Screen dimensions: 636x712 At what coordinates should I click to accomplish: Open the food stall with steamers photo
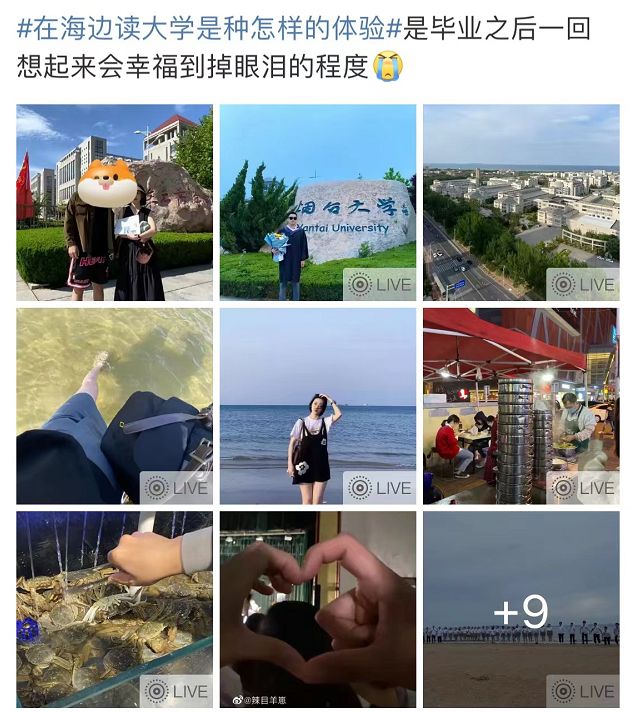521,405
